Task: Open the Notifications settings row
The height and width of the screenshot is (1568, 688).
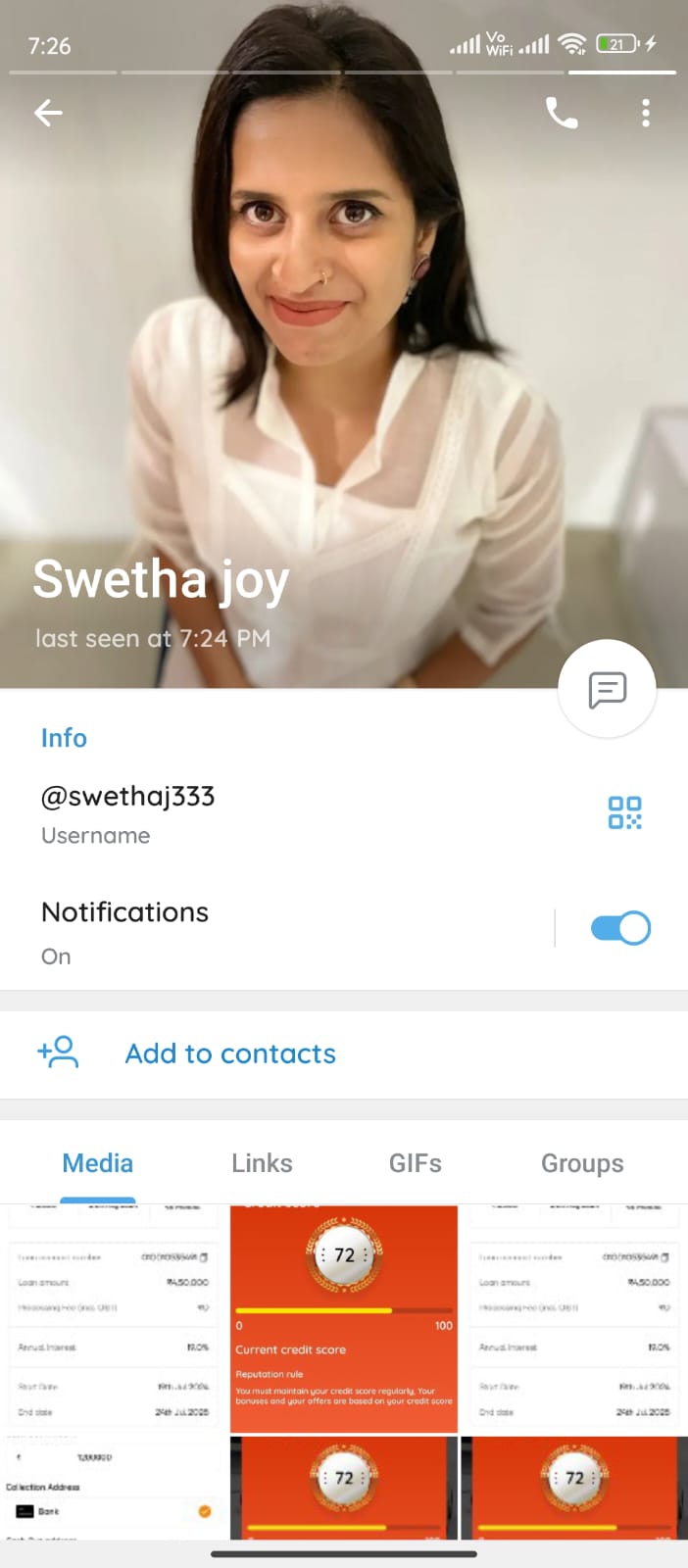Action: click(274, 931)
